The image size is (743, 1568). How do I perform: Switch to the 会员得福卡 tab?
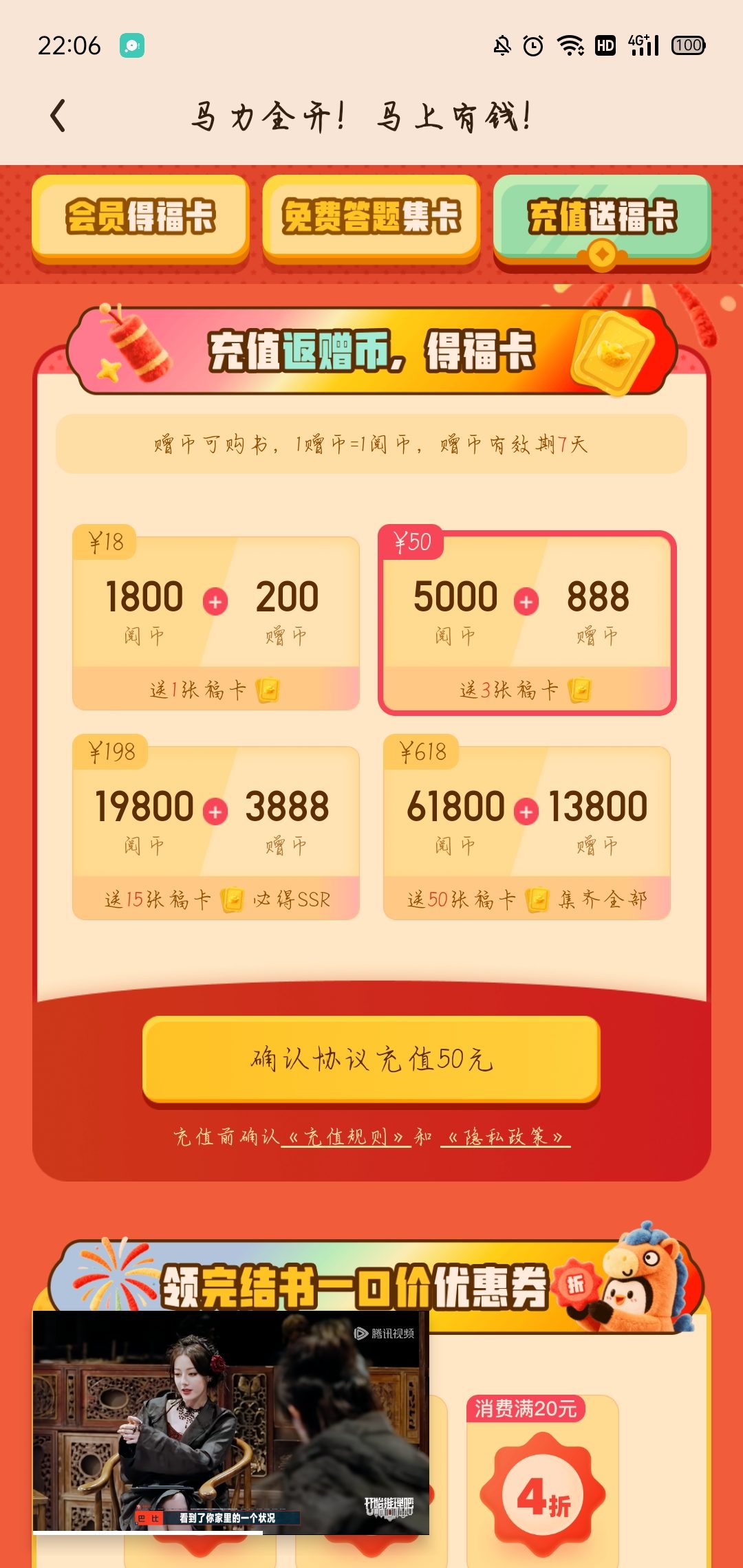[140, 217]
